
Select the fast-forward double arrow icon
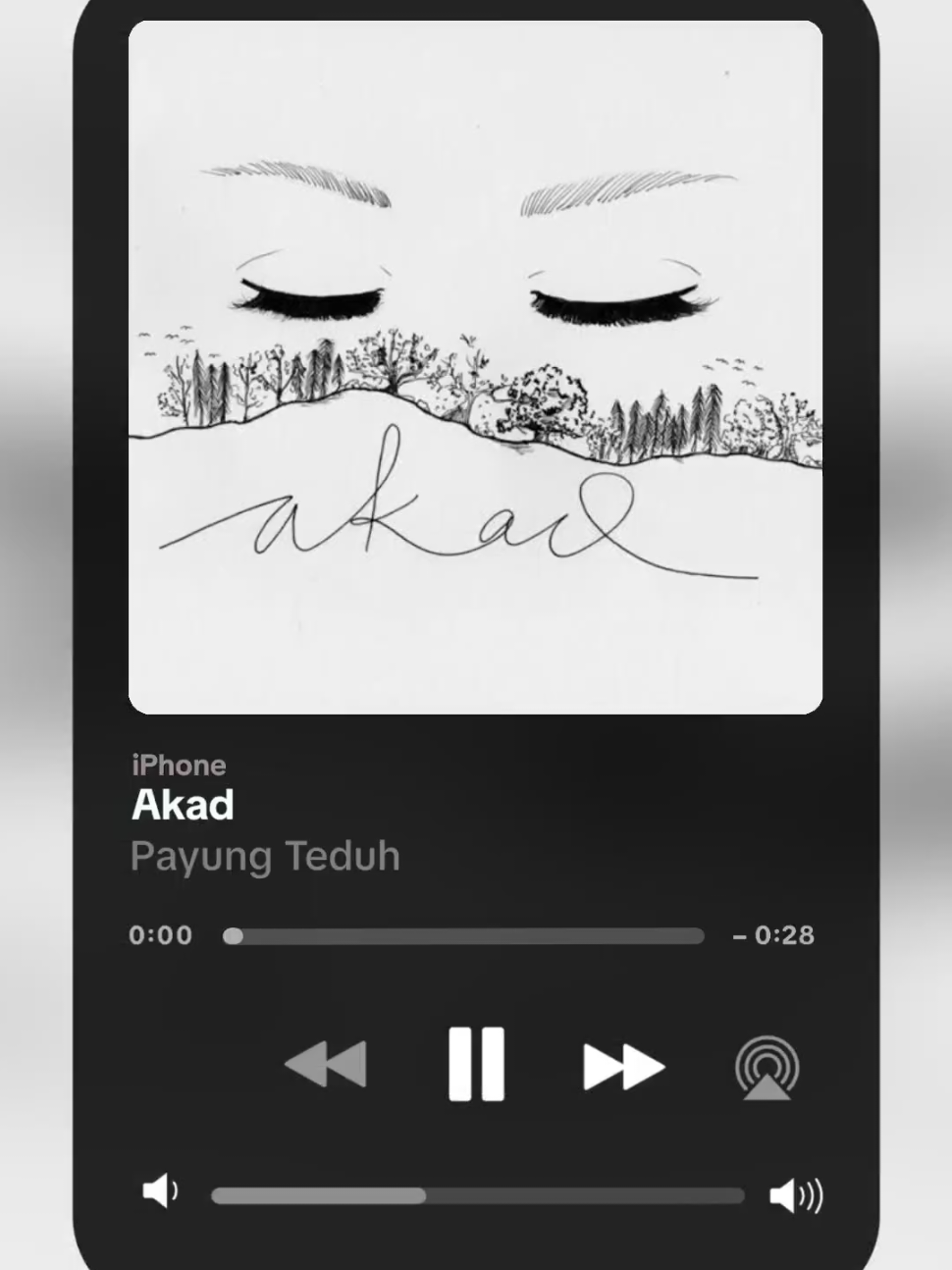click(x=624, y=1066)
